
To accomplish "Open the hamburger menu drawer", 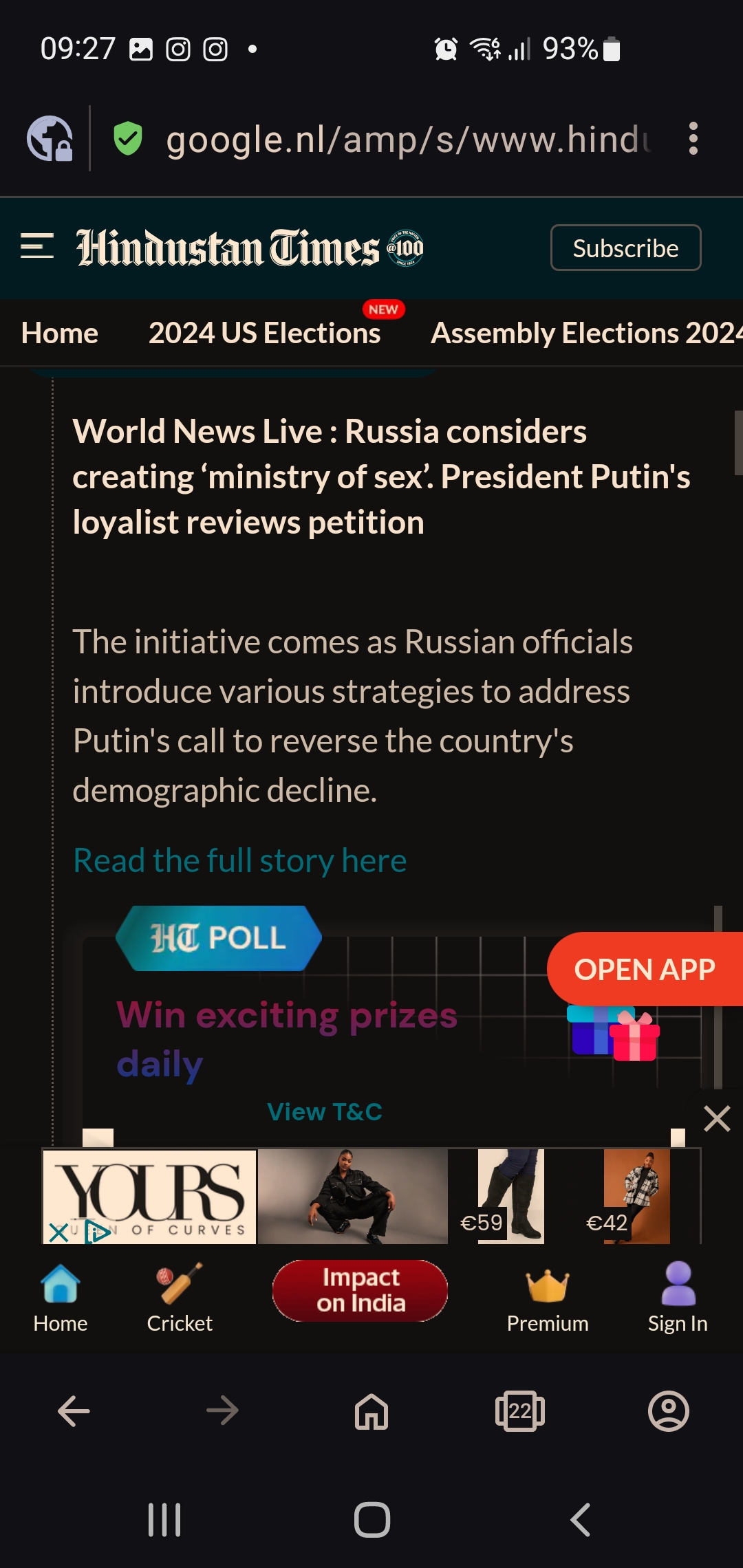I will [37, 246].
